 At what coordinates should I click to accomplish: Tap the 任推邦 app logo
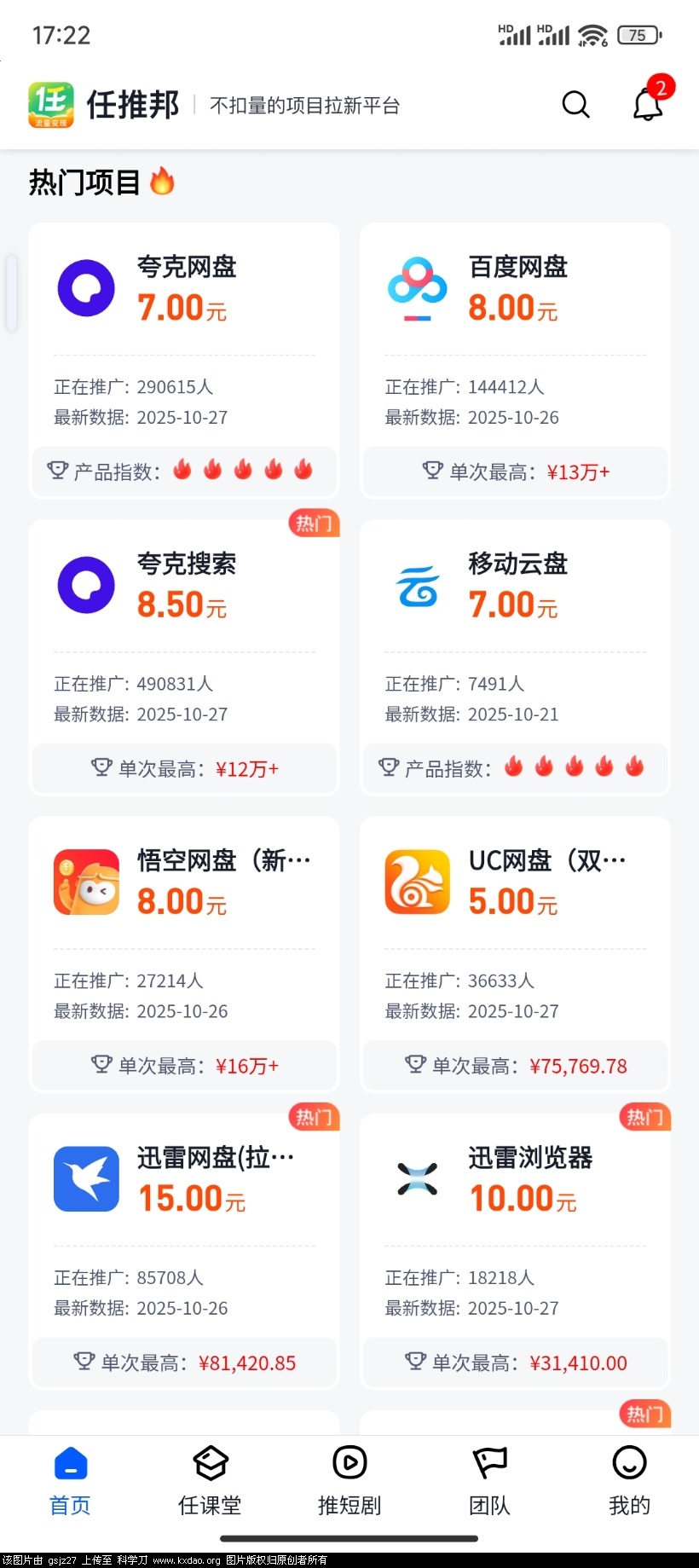coord(51,104)
